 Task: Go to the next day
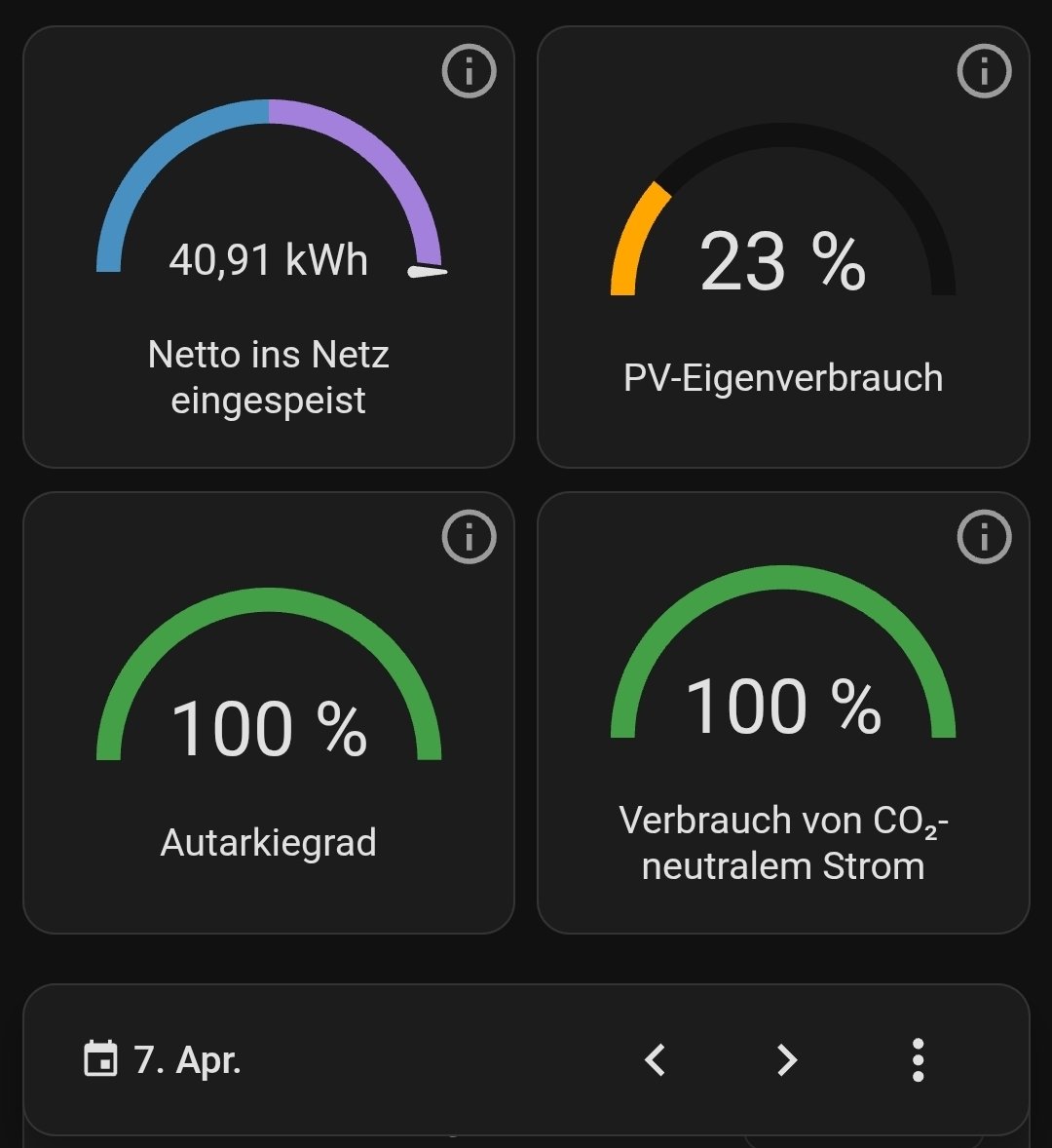click(786, 1059)
